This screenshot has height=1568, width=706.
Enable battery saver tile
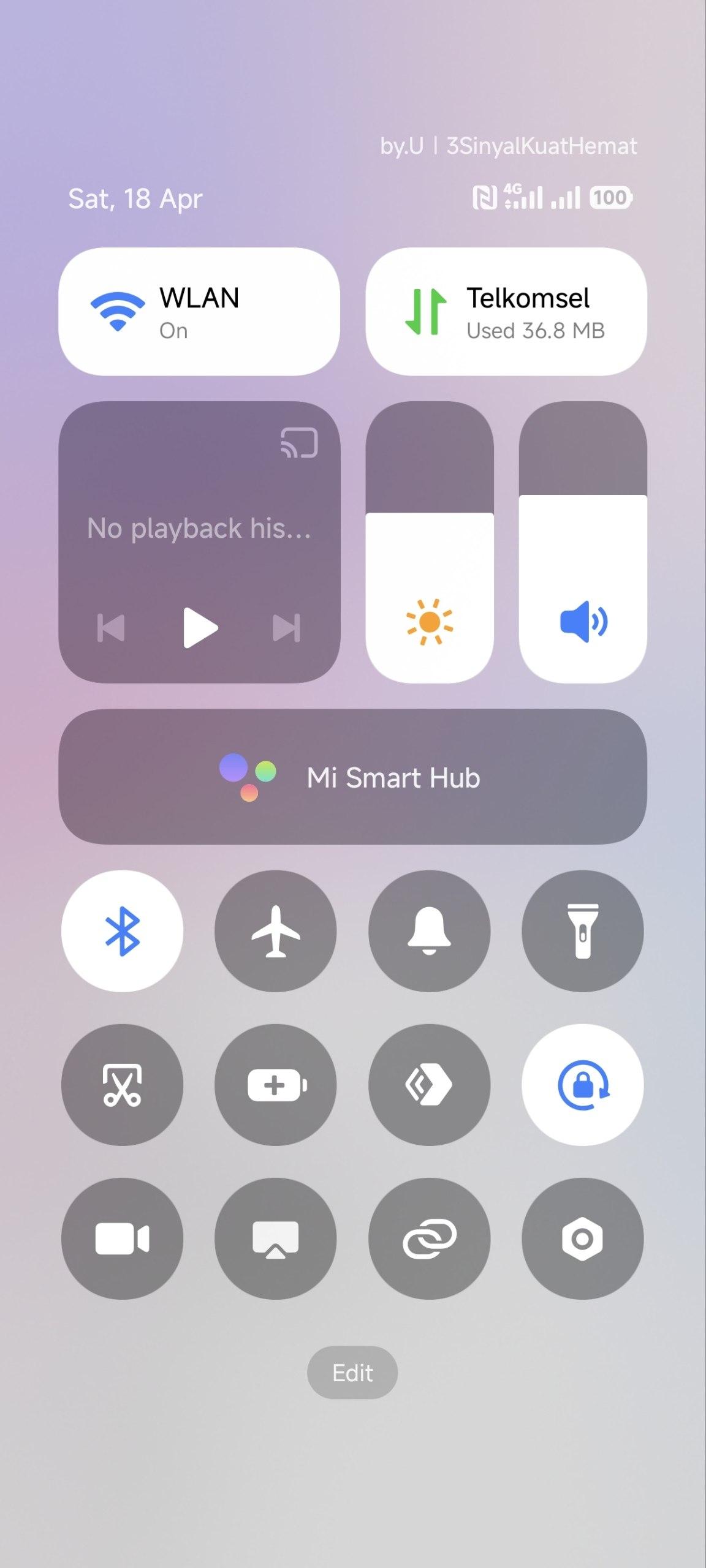[276, 1085]
